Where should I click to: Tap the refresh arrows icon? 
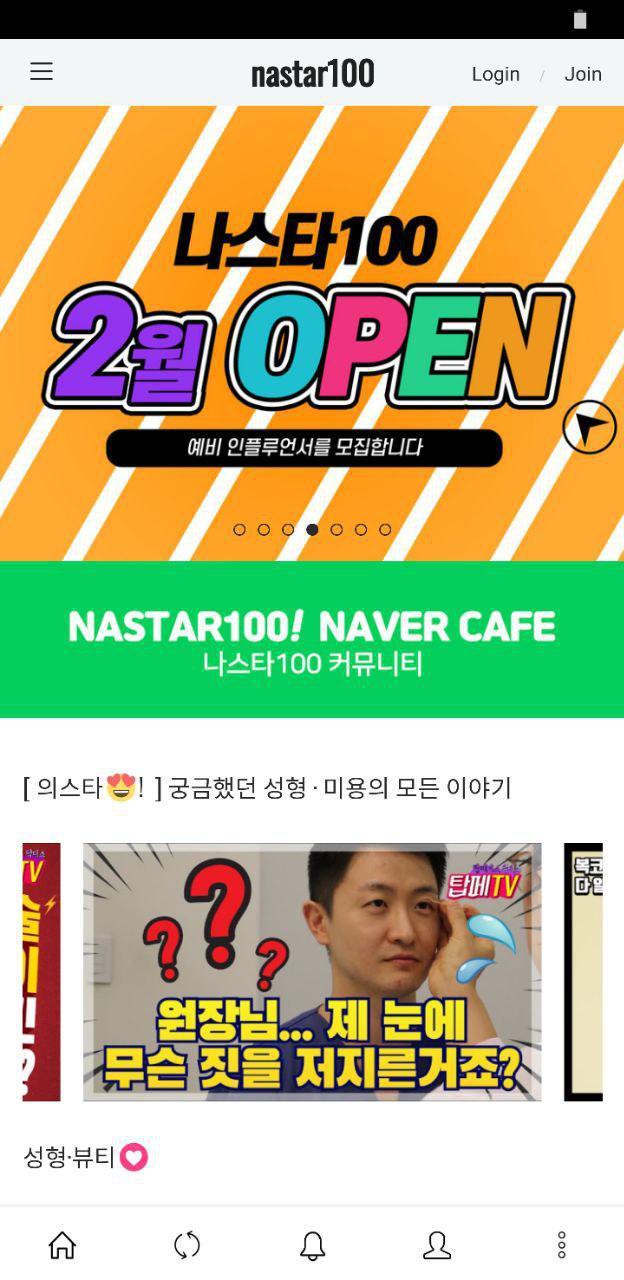pyautogui.click(x=187, y=1245)
